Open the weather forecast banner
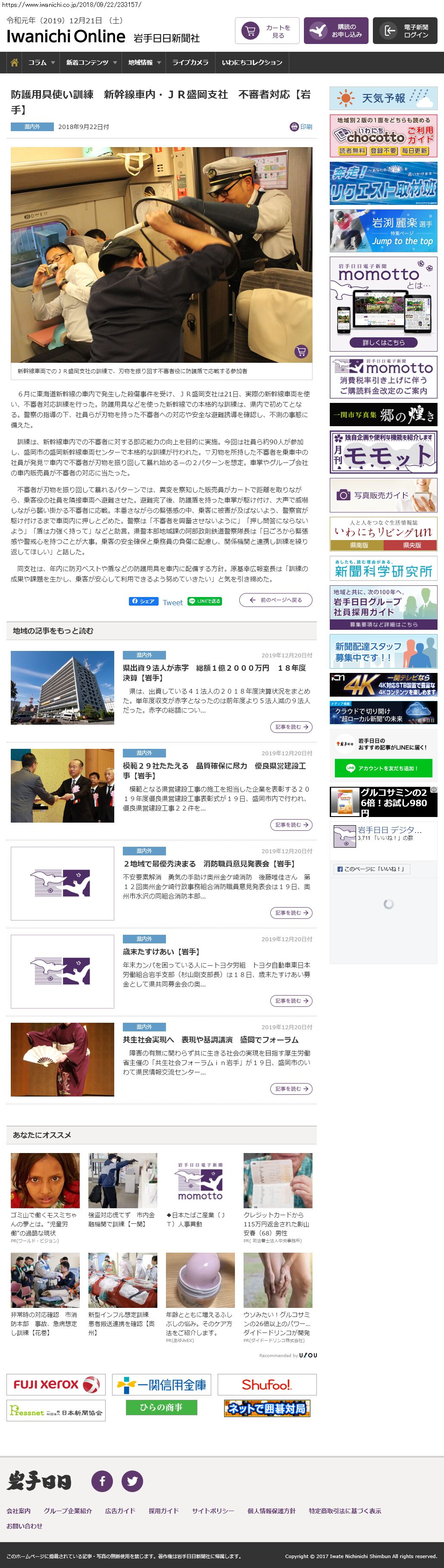 click(383, 98)
